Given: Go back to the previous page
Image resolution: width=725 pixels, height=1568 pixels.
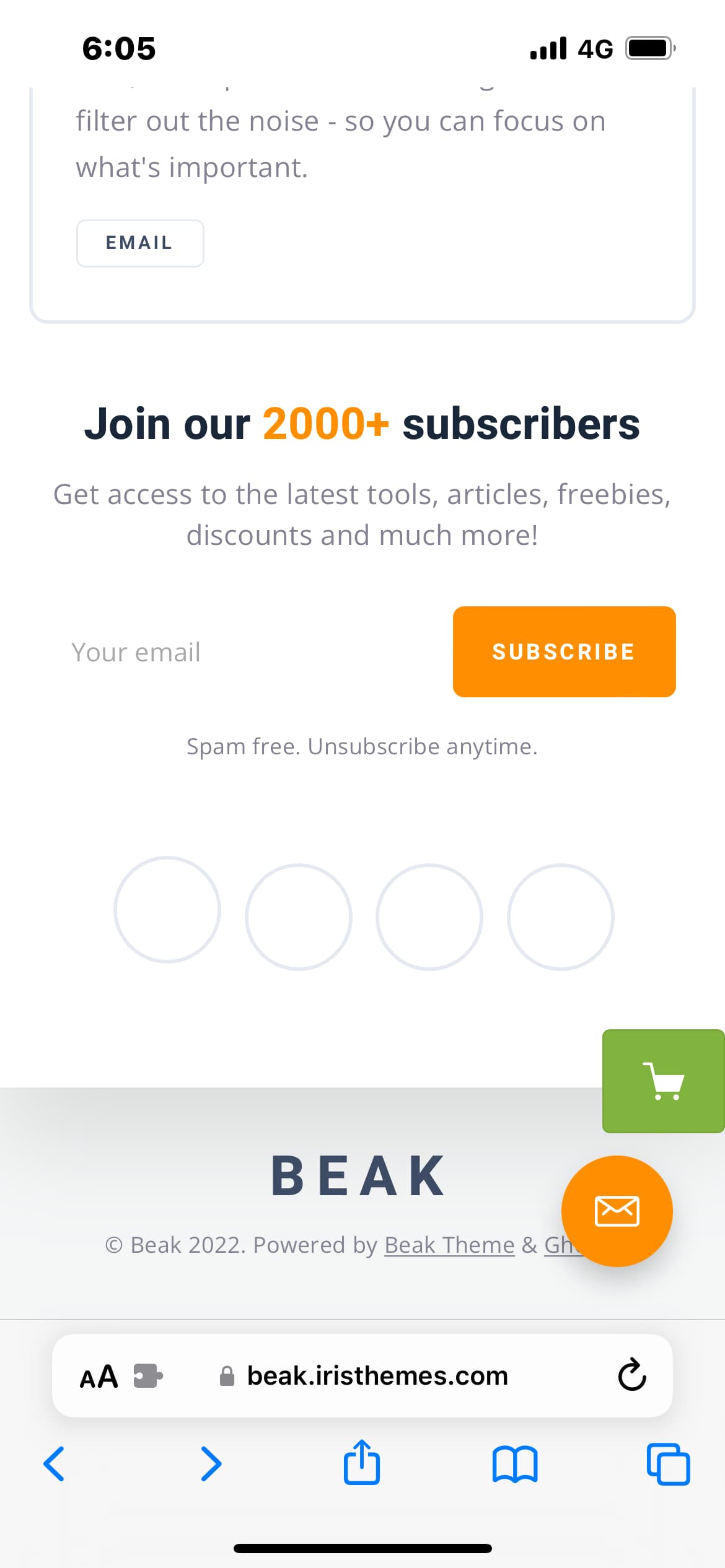Looking at the screenshot, I should coord(54,1464).
